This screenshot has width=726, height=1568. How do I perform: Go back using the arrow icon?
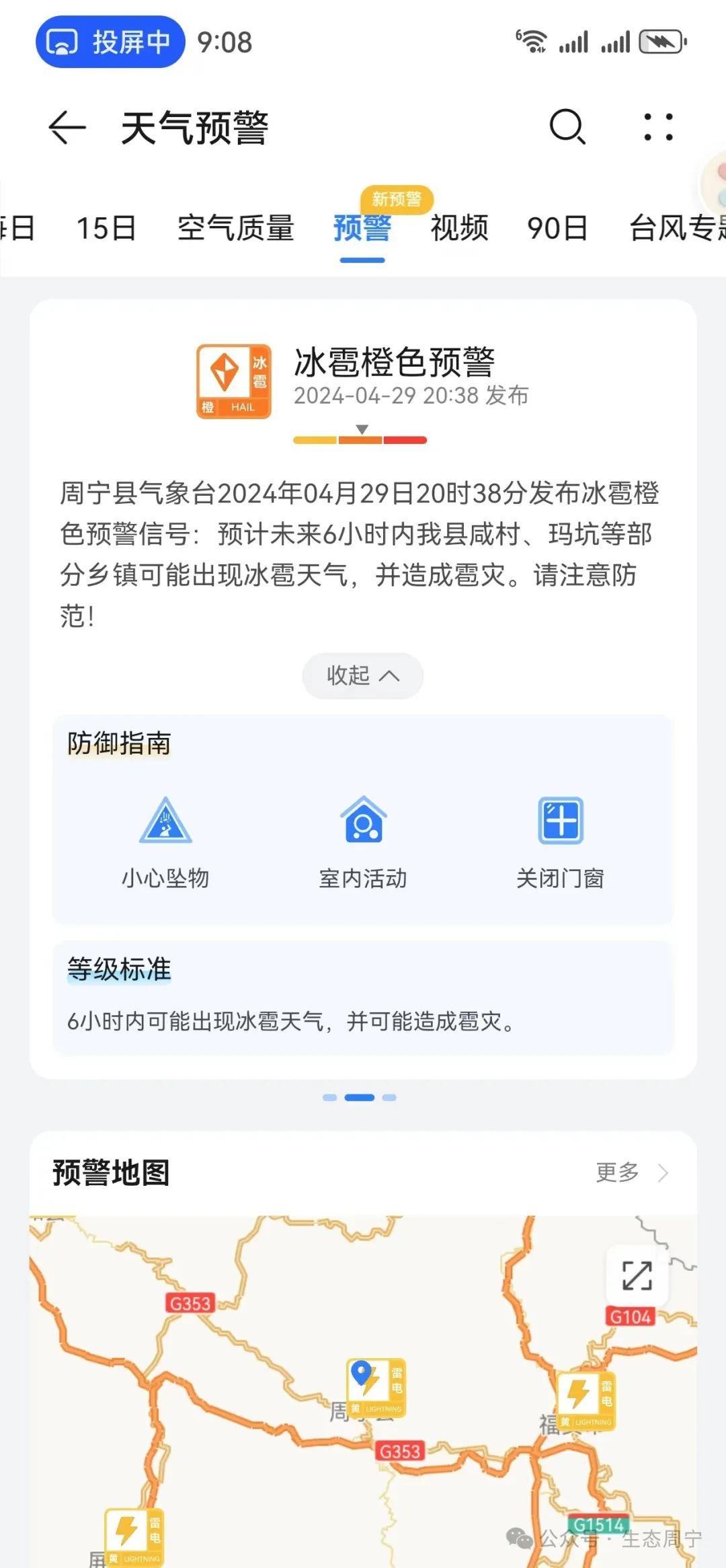(67, 127)
